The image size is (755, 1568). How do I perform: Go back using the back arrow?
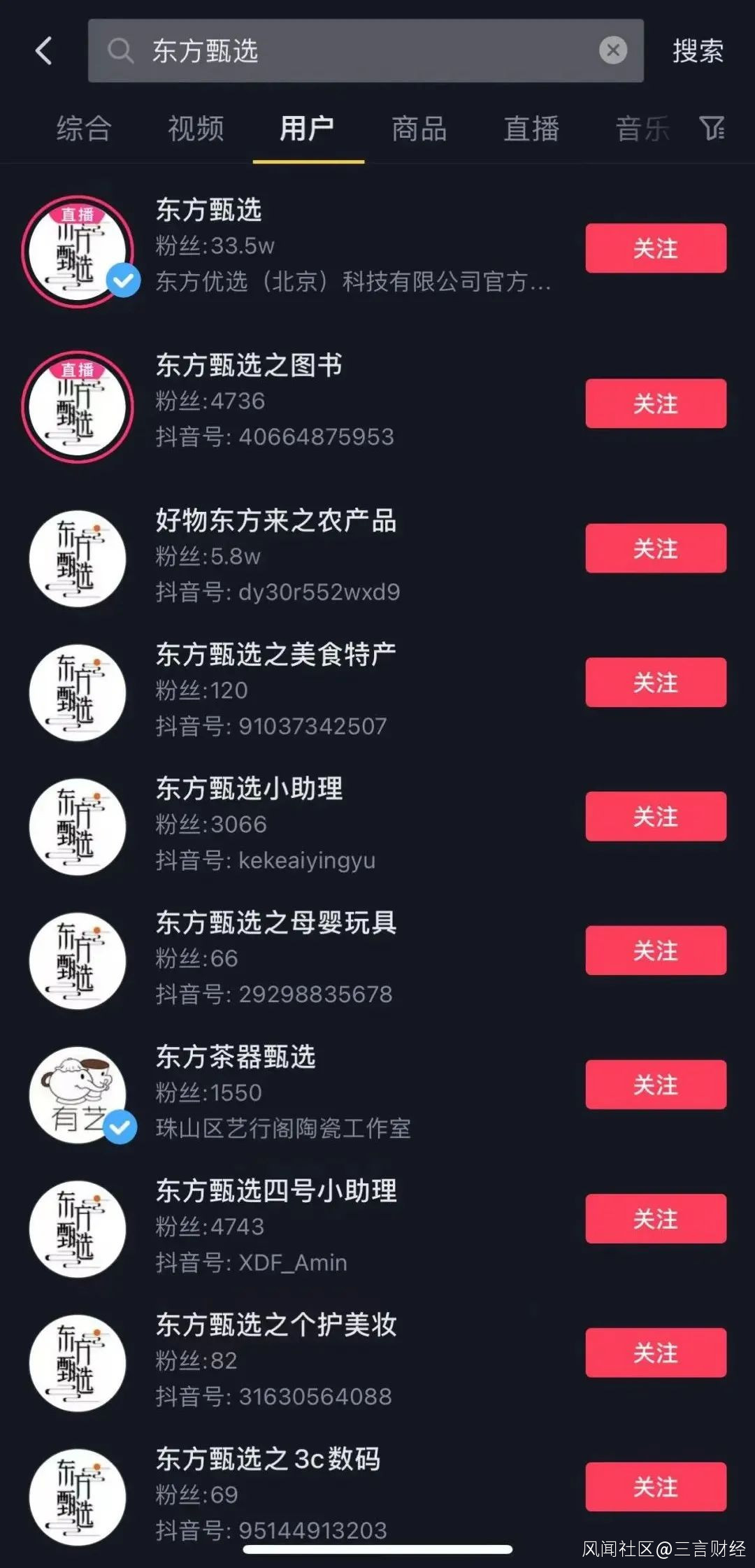pyautogui.click(x=44, y=50)
